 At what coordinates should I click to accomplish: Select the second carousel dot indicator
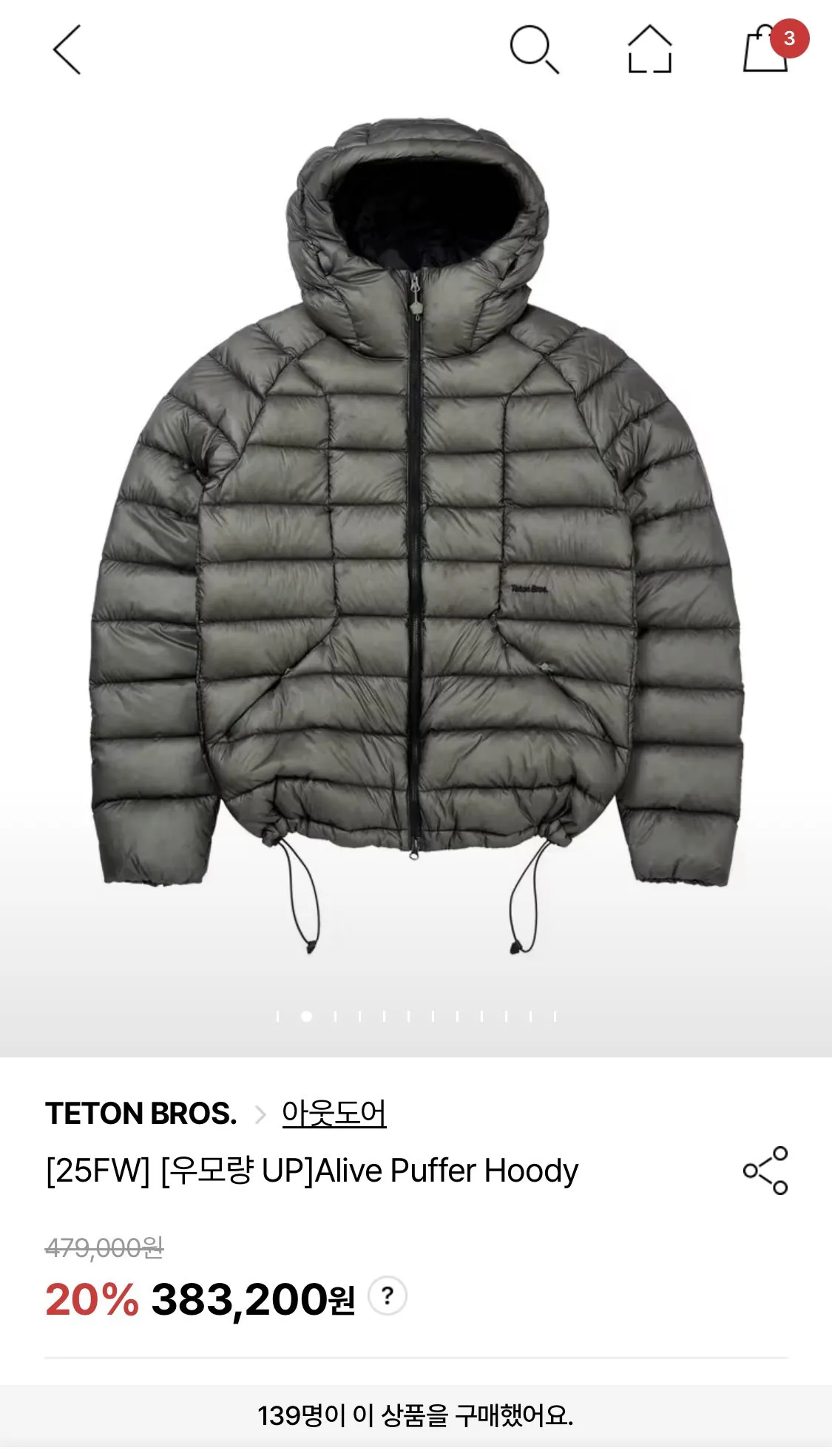pyautogui.click(x=308, y=1017)
